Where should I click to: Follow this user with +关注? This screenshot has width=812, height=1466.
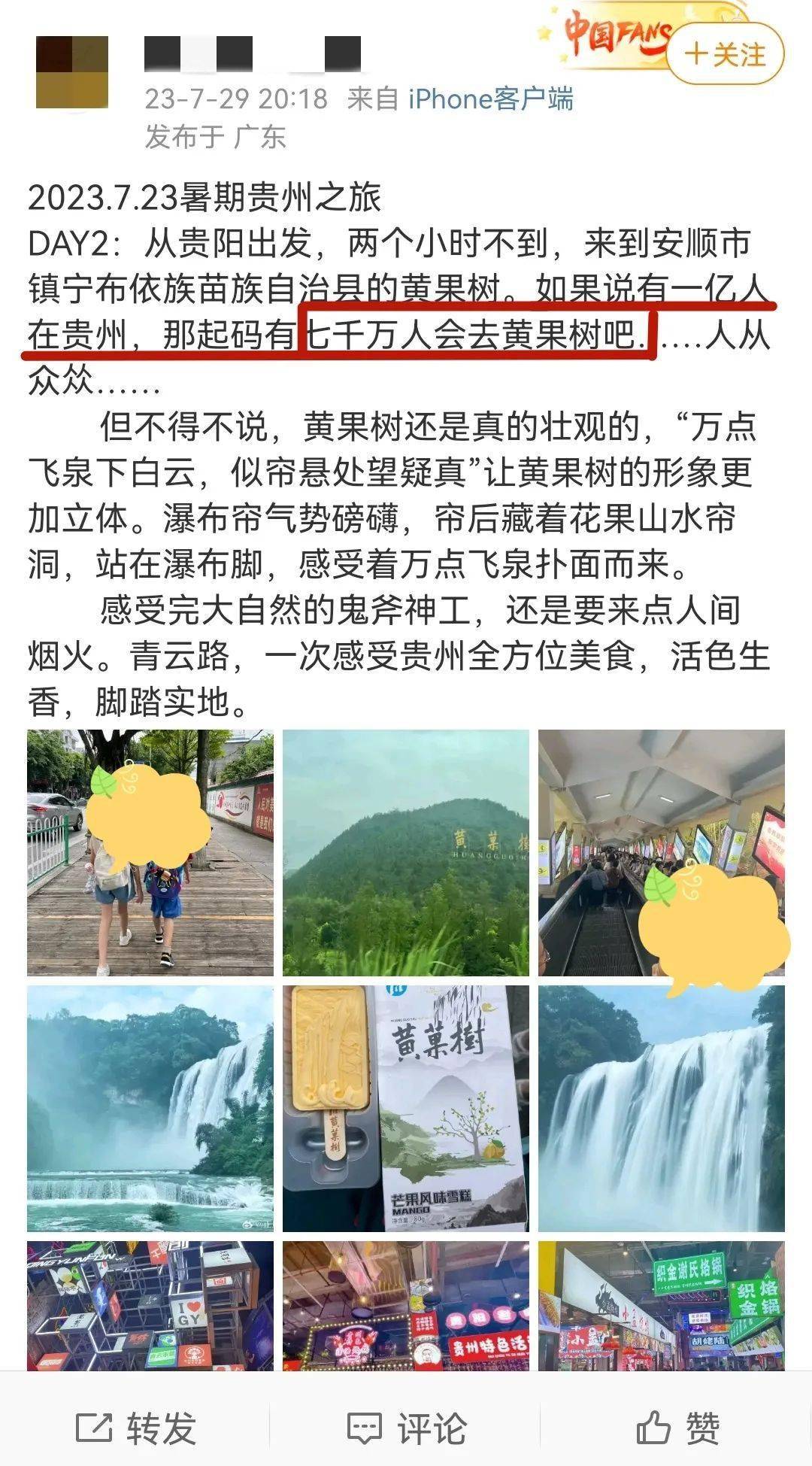725,54
